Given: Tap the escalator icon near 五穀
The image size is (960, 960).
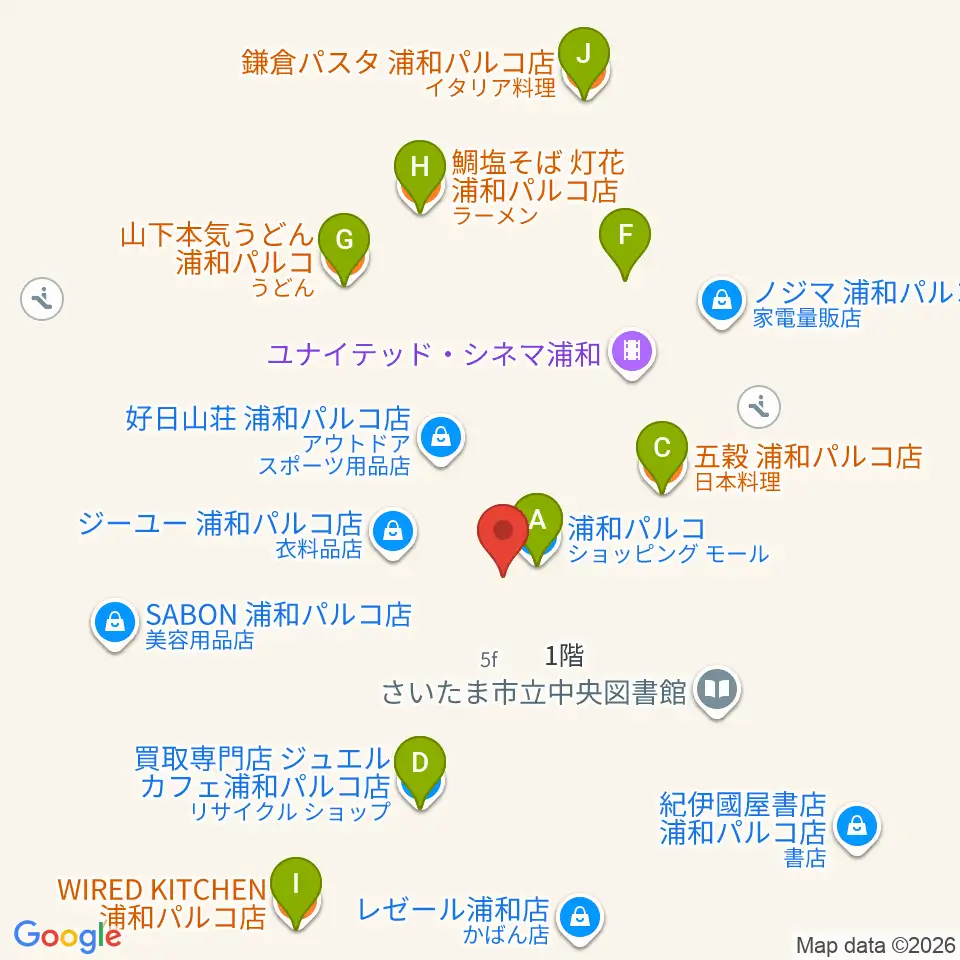Looking at the screenshot, I should pos(759,407).
